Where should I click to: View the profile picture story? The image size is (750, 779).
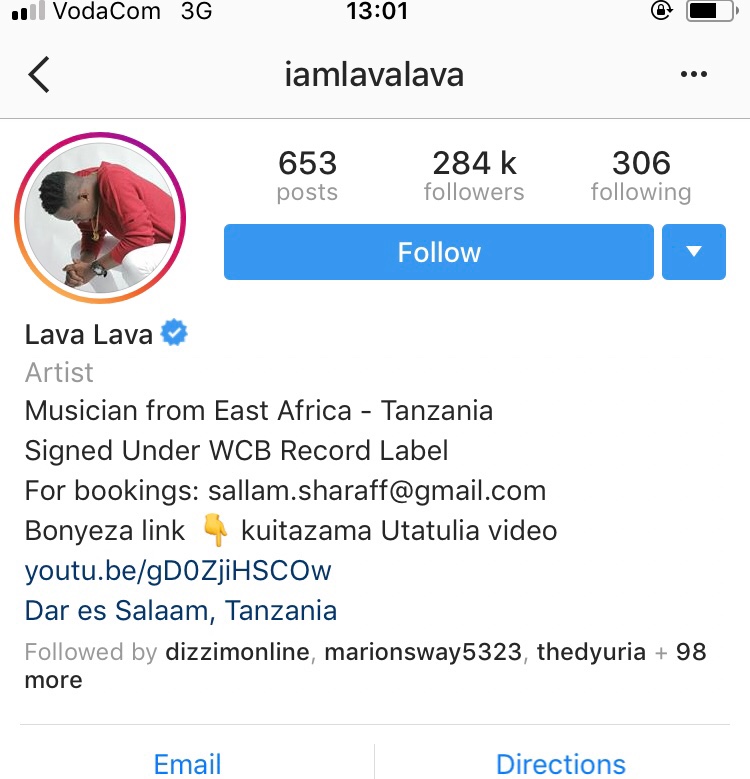(100, 218)
